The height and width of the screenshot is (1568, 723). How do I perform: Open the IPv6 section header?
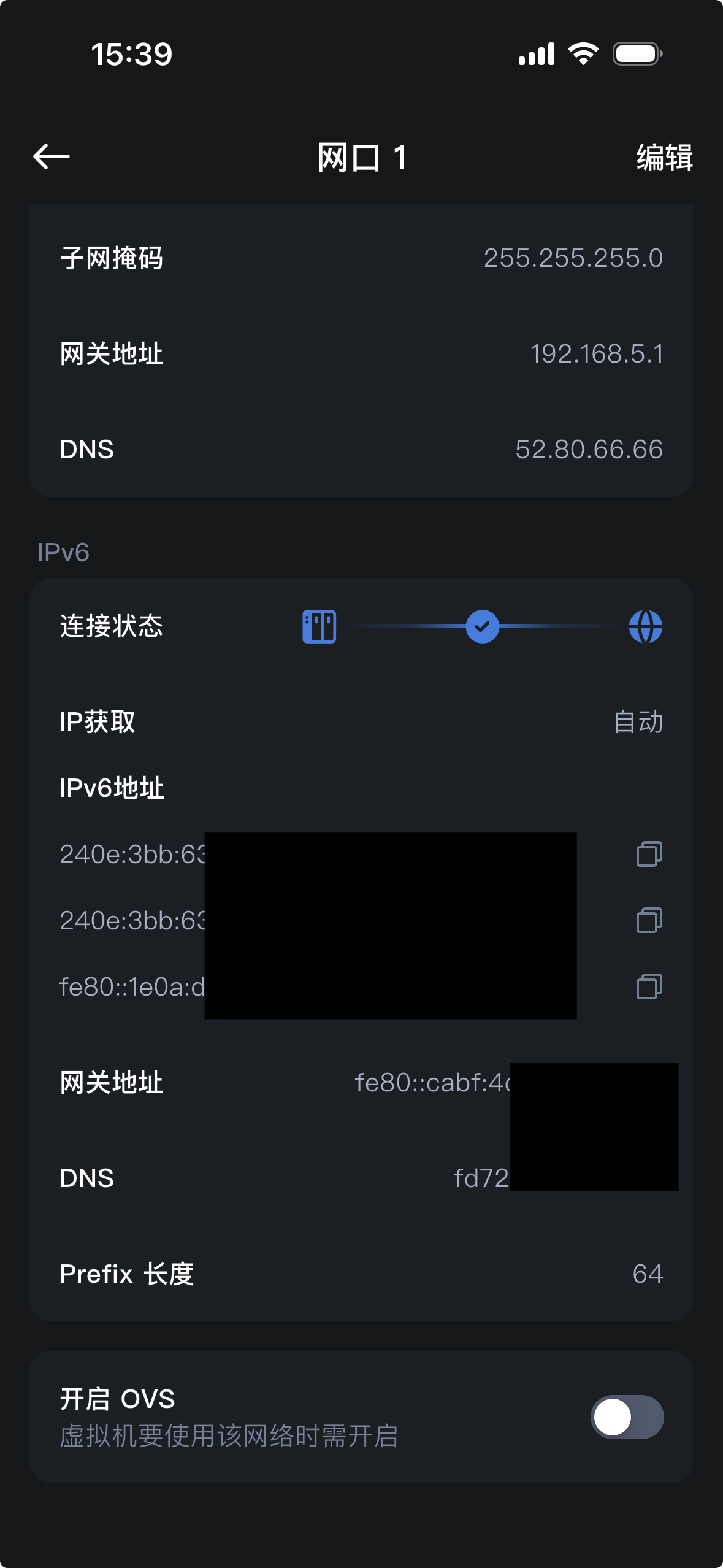coord(63,551)
